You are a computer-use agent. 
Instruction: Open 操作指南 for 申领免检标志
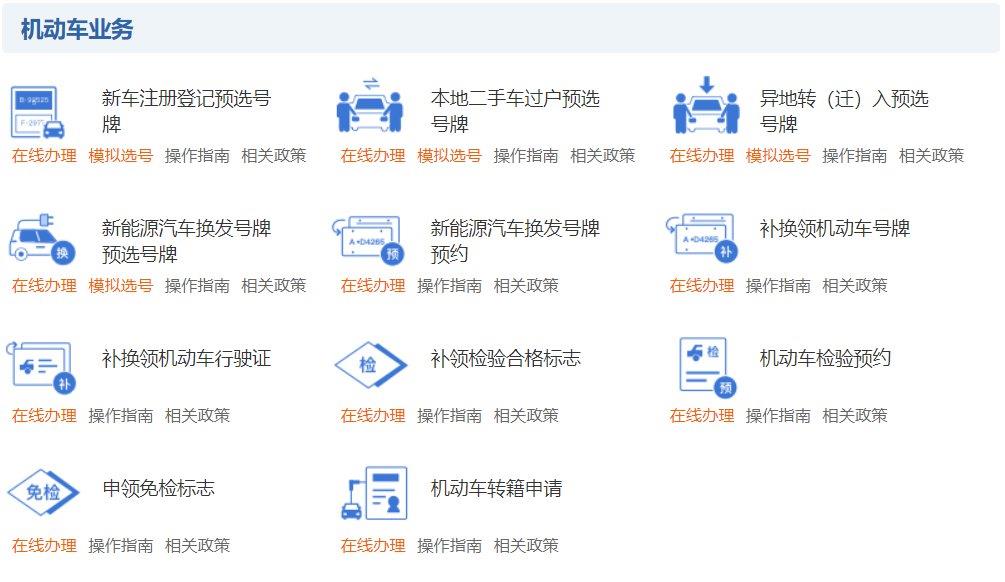tap(120, 545)
